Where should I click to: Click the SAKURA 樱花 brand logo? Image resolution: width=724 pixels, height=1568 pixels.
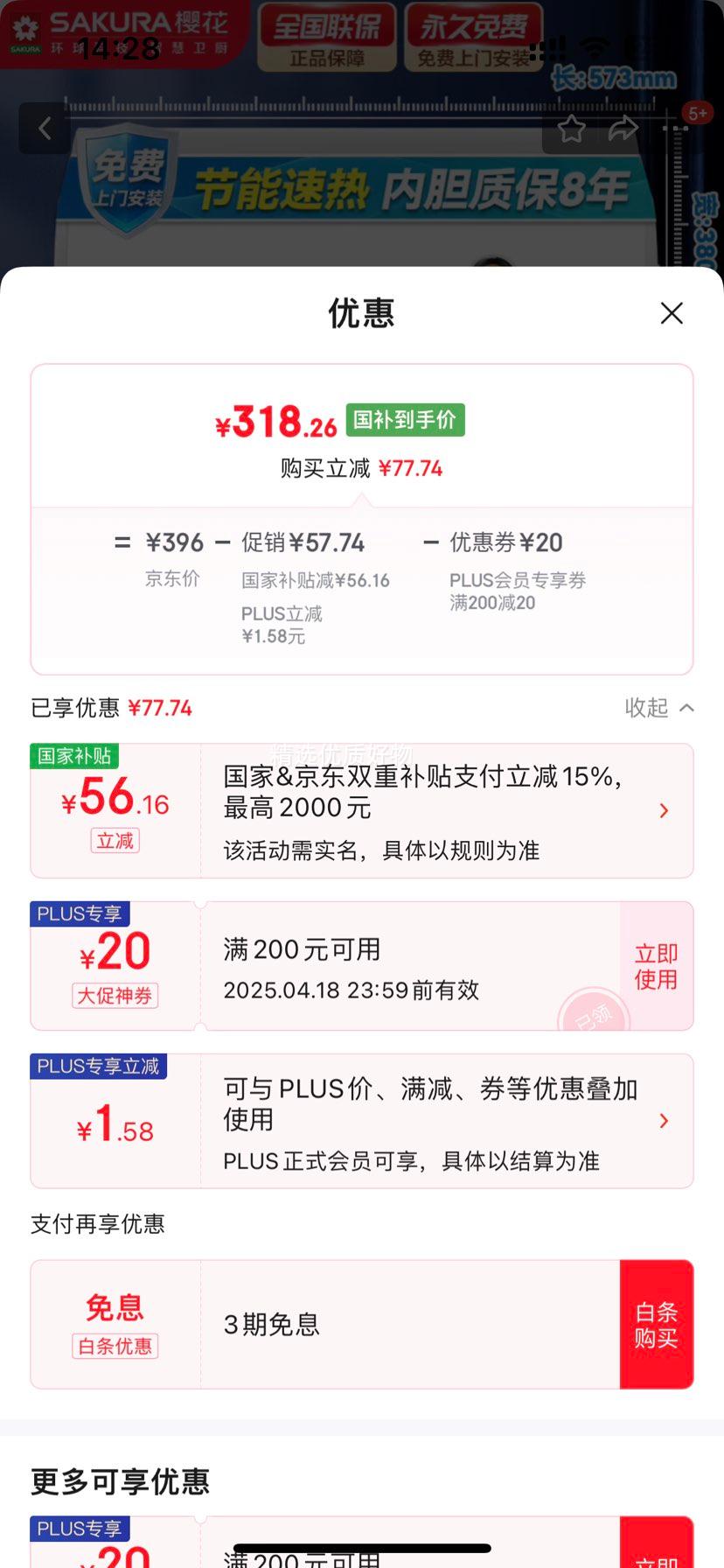click(114, 29)
